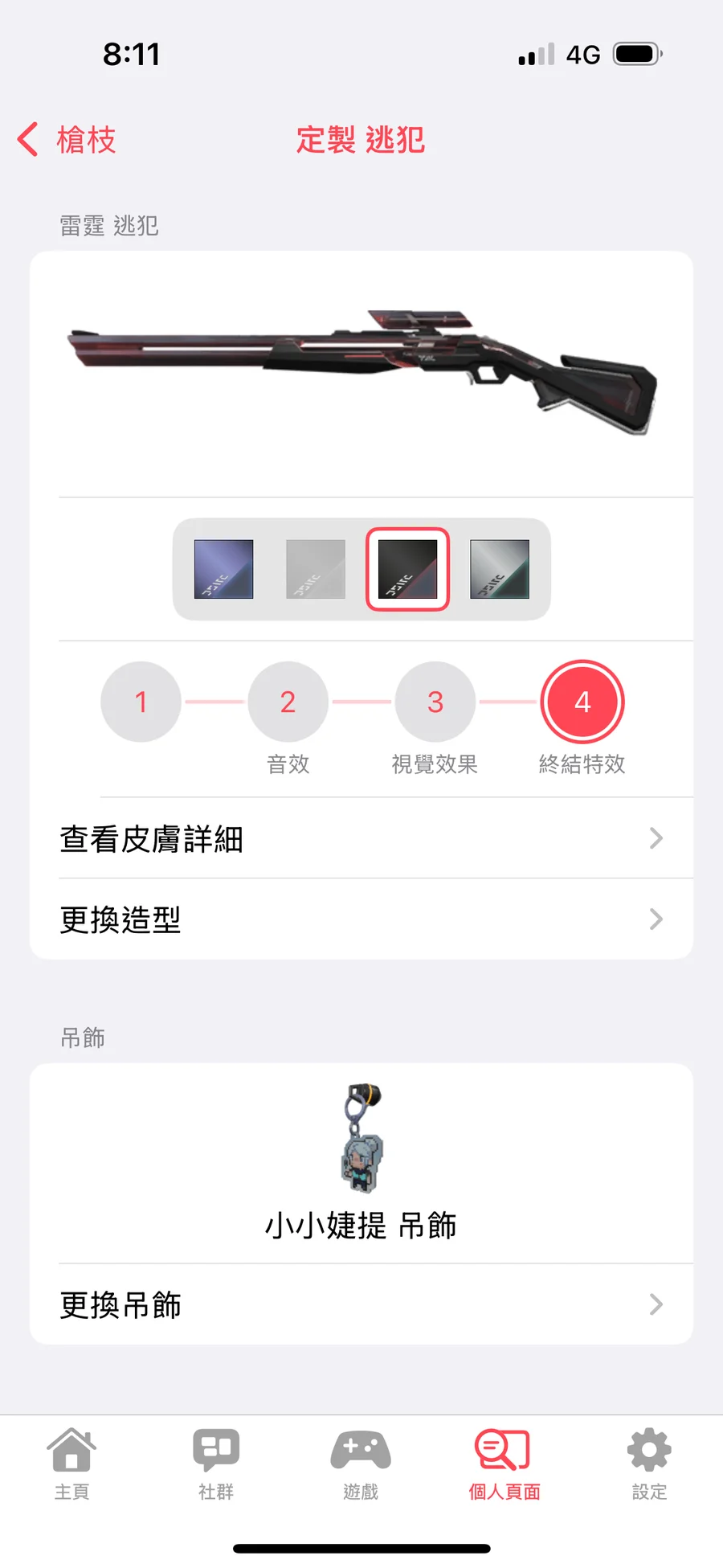Select the purple-blue skin variant
The image size is (723, 1568).
[223, 569]
